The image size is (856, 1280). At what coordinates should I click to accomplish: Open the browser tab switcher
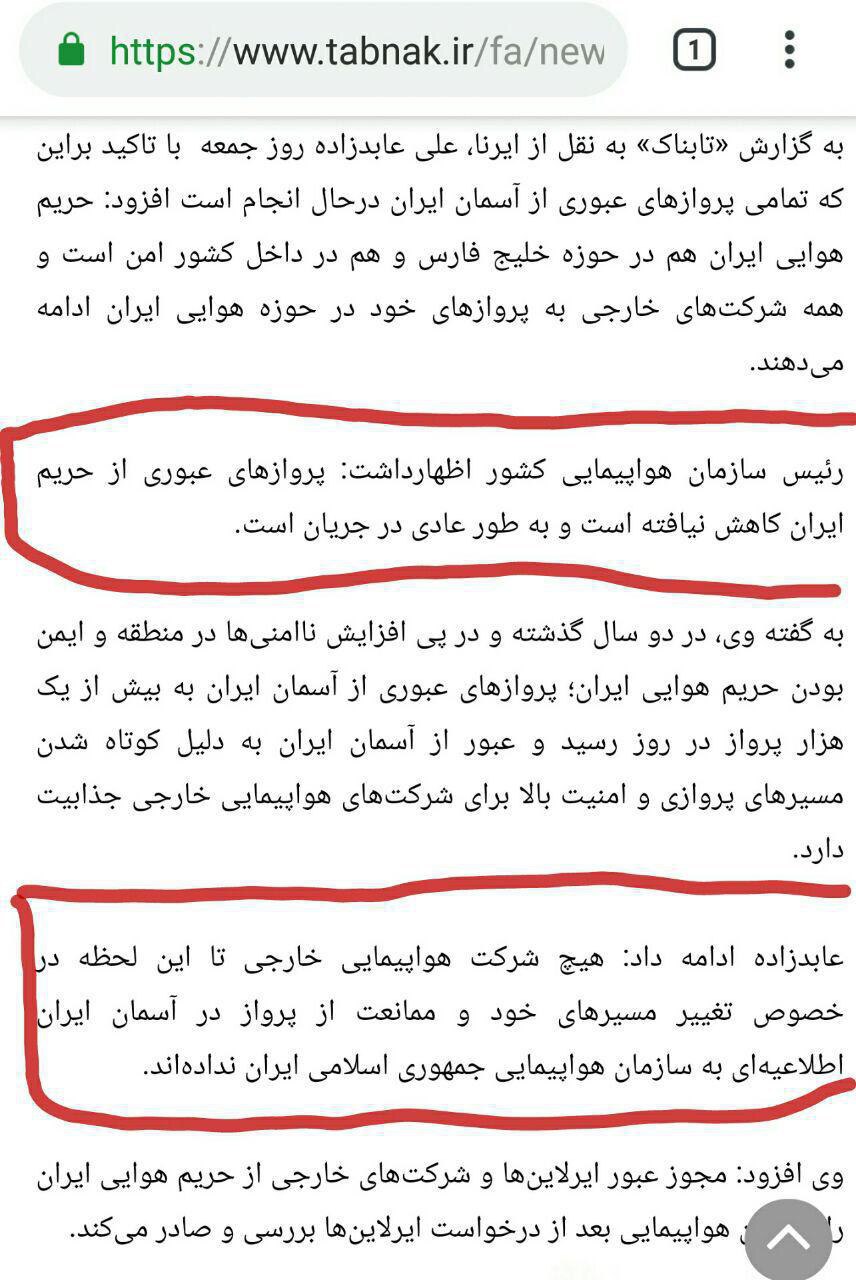tap(695, 49)
